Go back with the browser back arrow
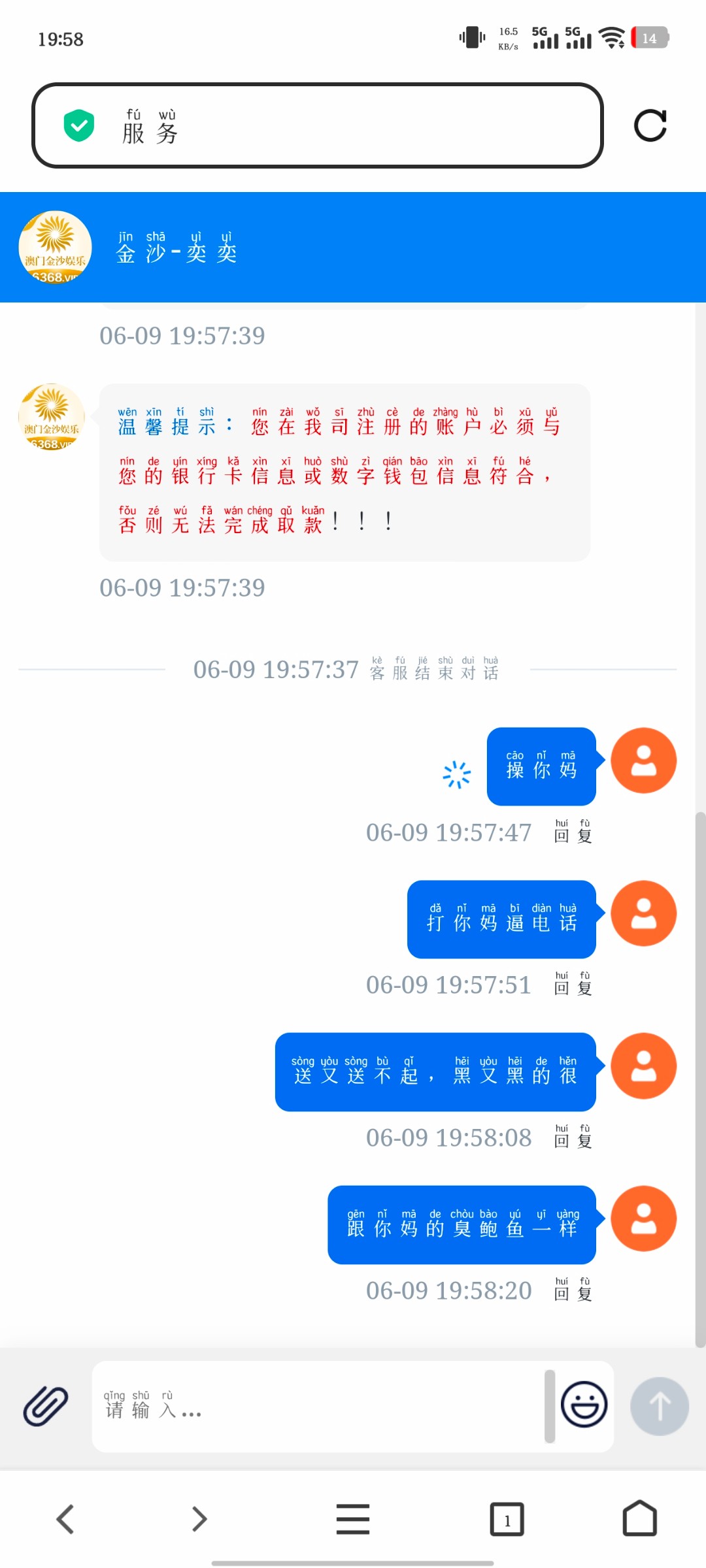 point(65,1519)
